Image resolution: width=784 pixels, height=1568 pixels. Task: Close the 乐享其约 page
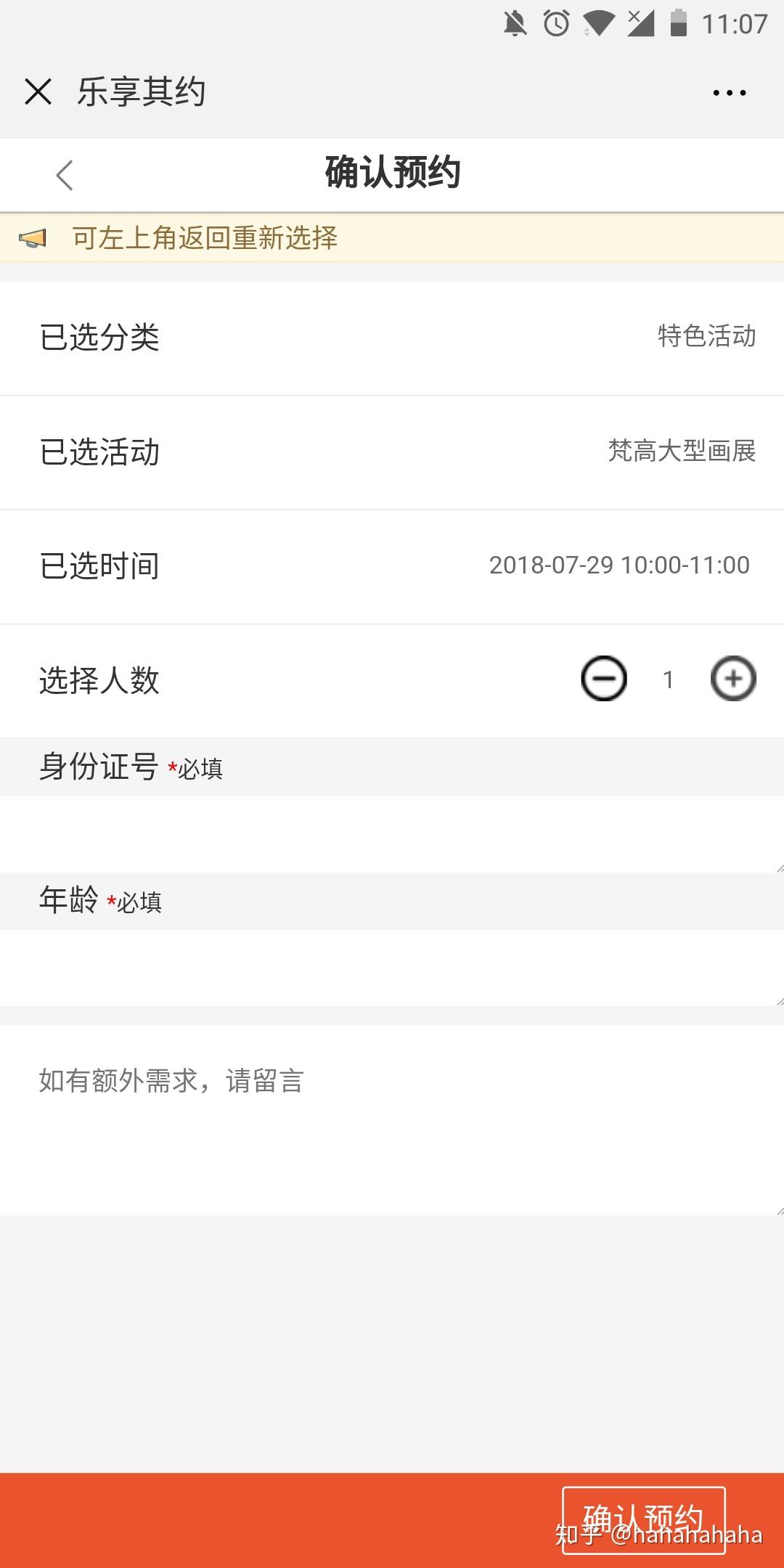point(38,92)
